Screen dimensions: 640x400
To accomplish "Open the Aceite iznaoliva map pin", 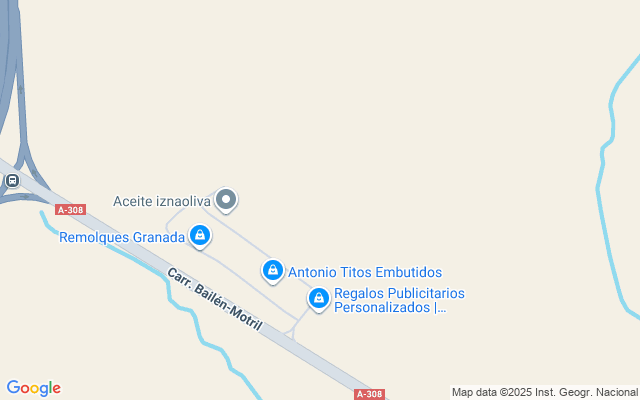I will point(226,200).
